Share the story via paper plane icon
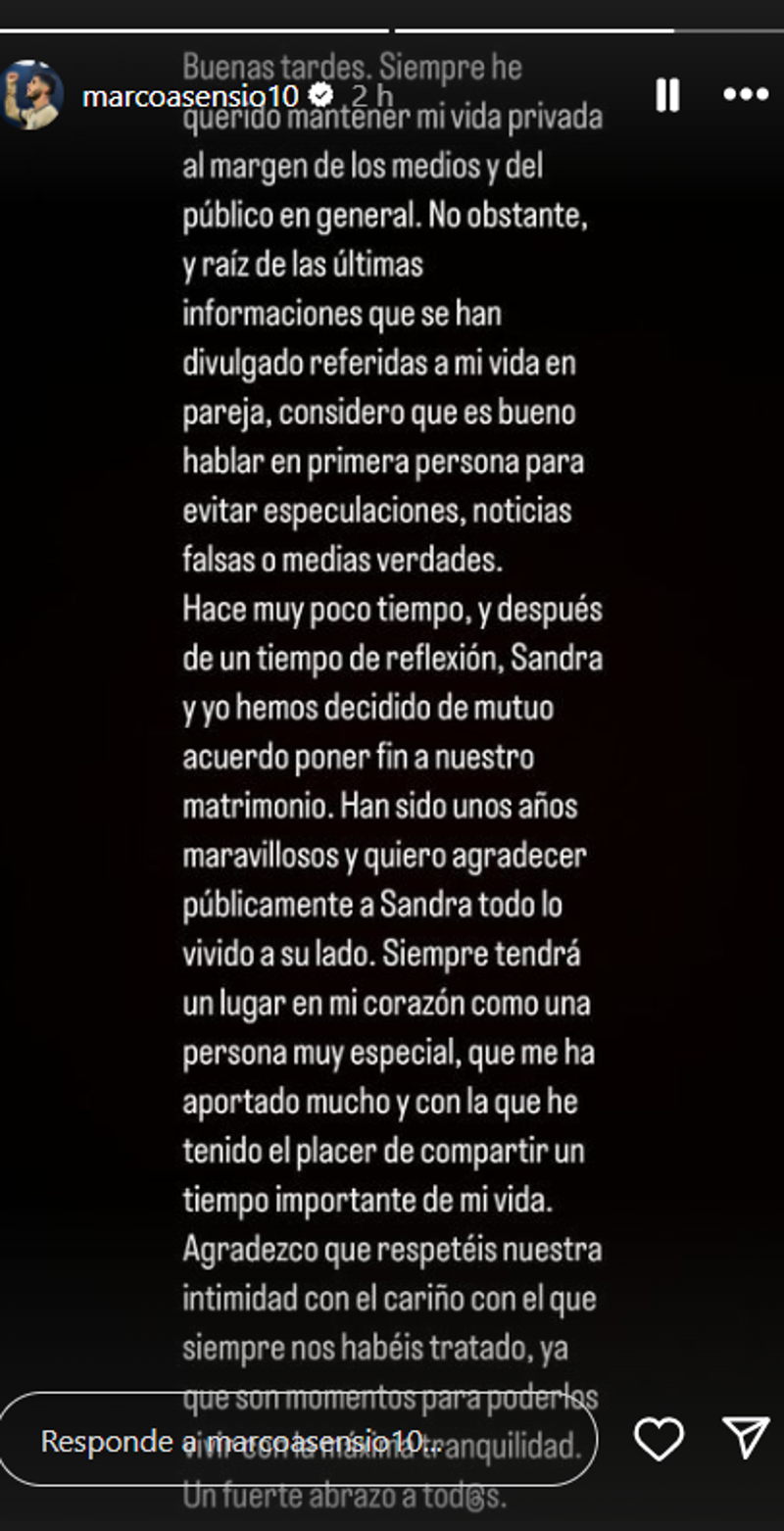Viewport: 784px width, 1531px height. coord(746,1438)
